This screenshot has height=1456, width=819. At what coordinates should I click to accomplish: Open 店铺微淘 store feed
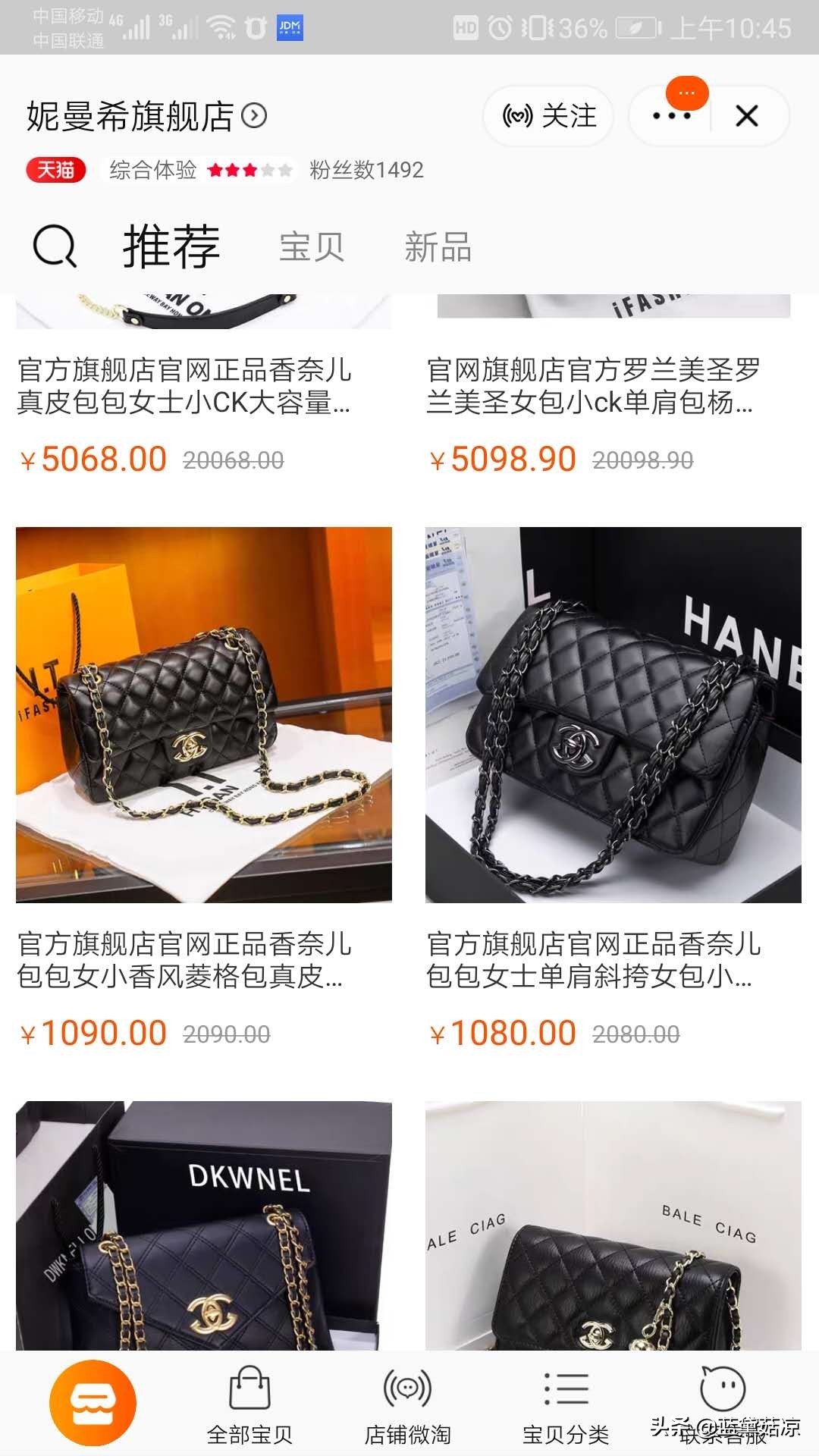408,1404
